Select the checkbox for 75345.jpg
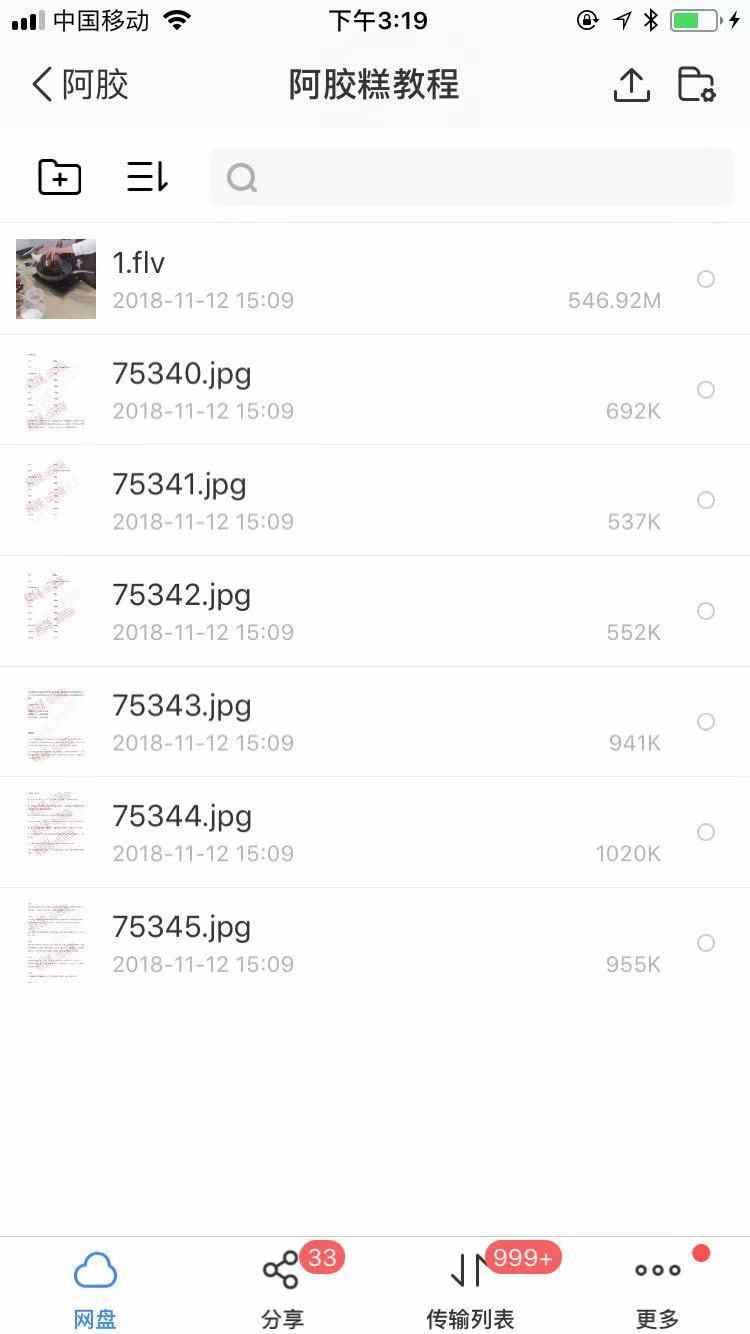Screen dimensions: 750x1334 point(706,943)
